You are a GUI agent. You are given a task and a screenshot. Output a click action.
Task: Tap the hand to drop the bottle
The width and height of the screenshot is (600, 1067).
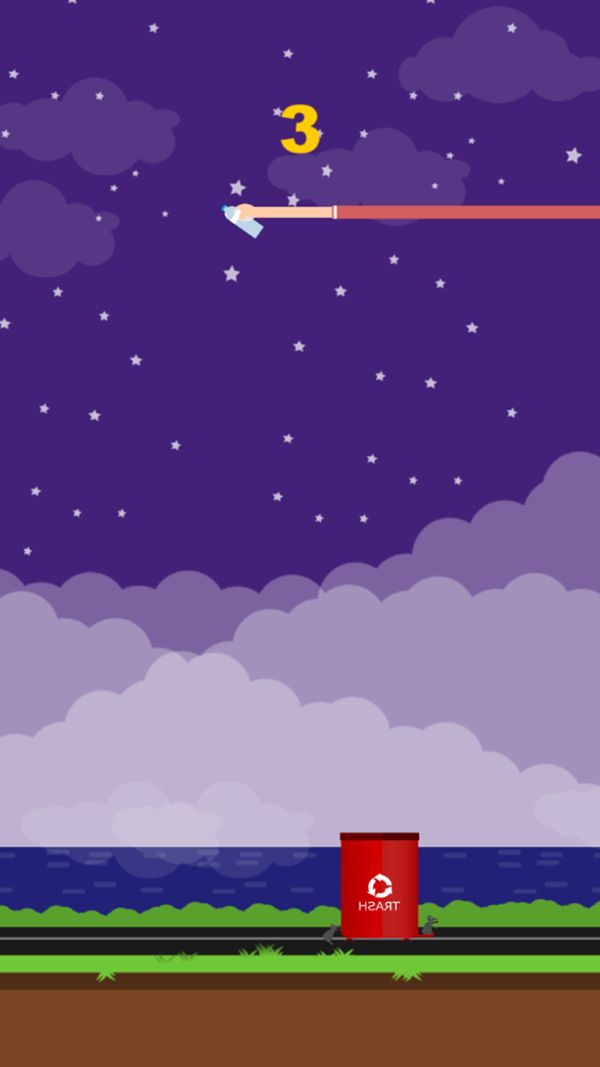[x=245, y=212]
